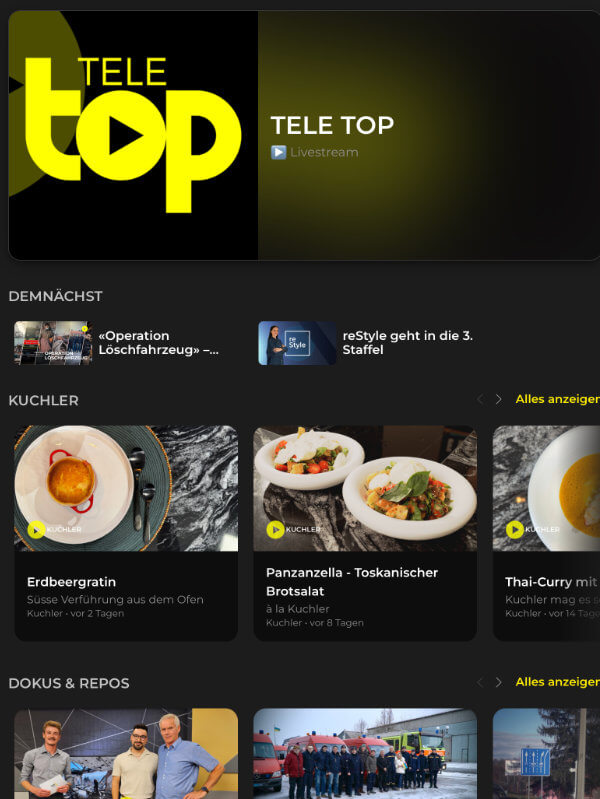Go to next Dokus & Repos arrow
600x799 pixels.
pyautogui.click(x=499, y=682)
